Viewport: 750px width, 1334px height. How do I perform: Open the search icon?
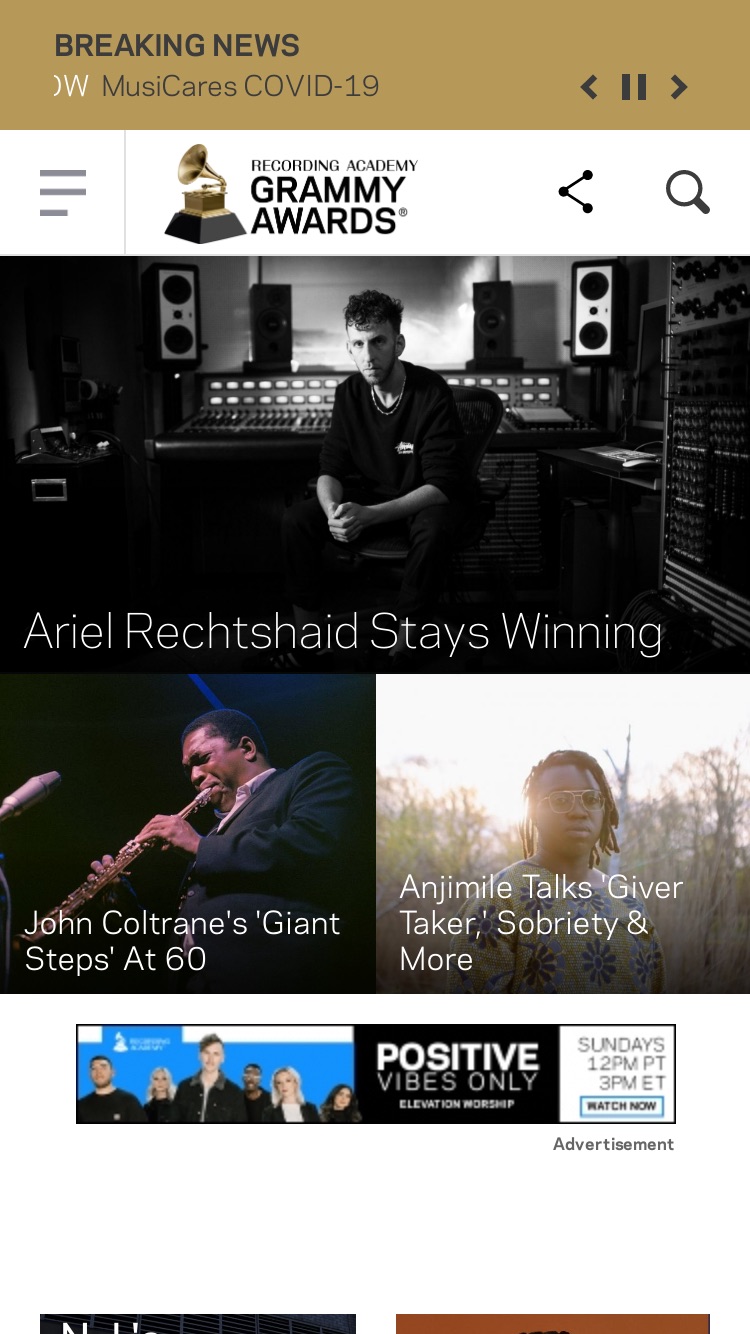[x=688, y=192]
